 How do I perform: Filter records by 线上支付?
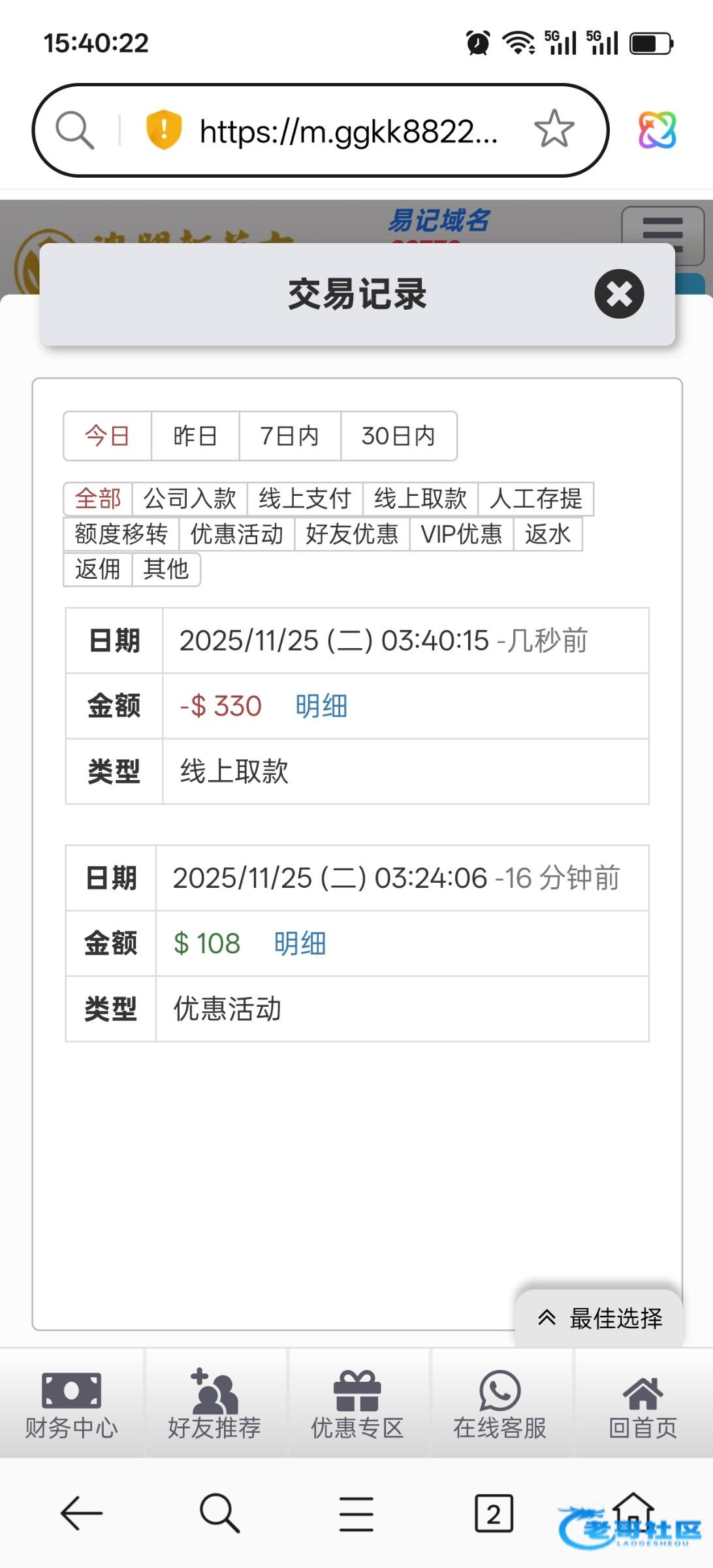click(x=304, y=499)
